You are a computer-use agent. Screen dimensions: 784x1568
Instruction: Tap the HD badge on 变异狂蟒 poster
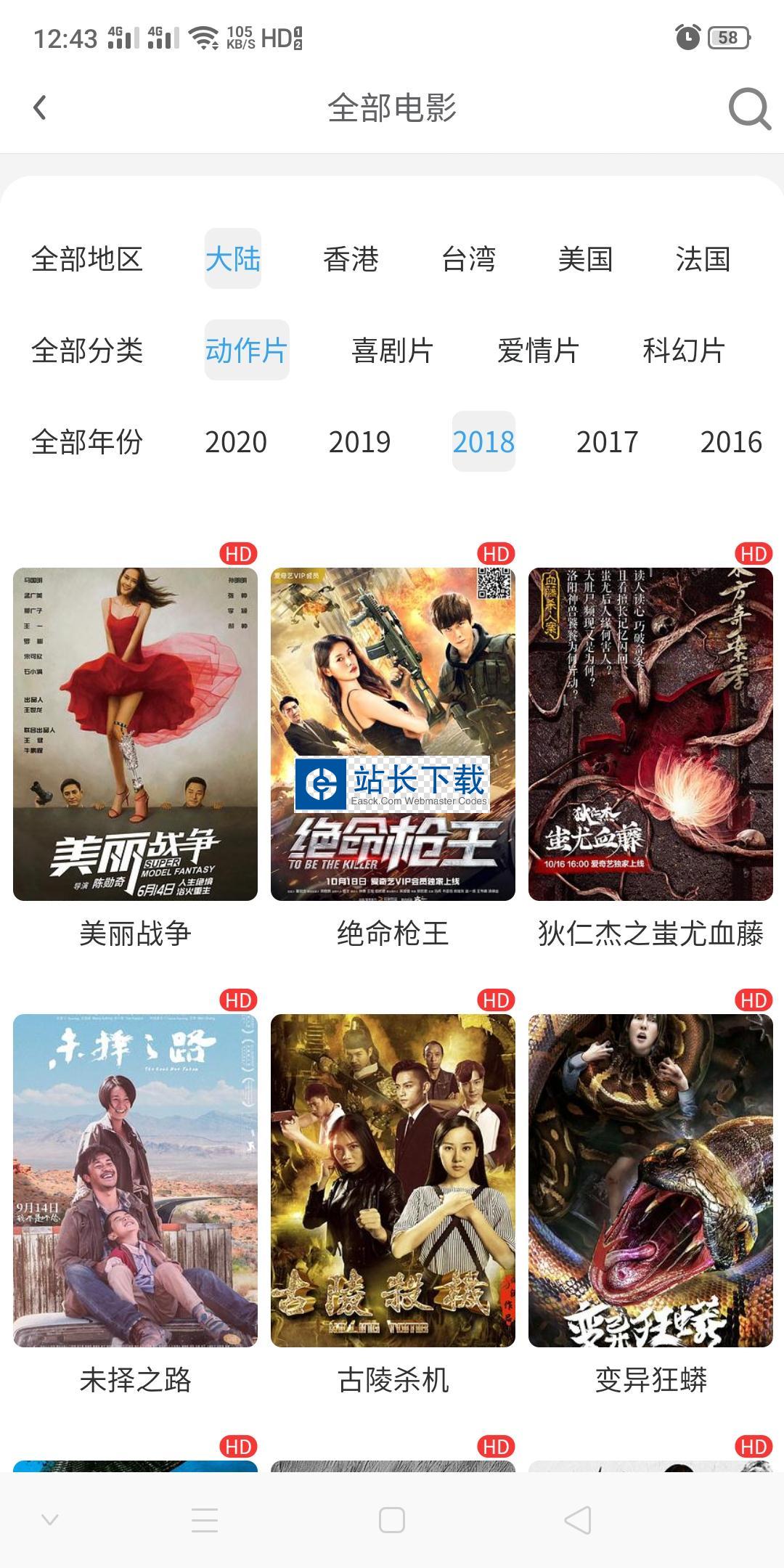(x=753, y=999)
